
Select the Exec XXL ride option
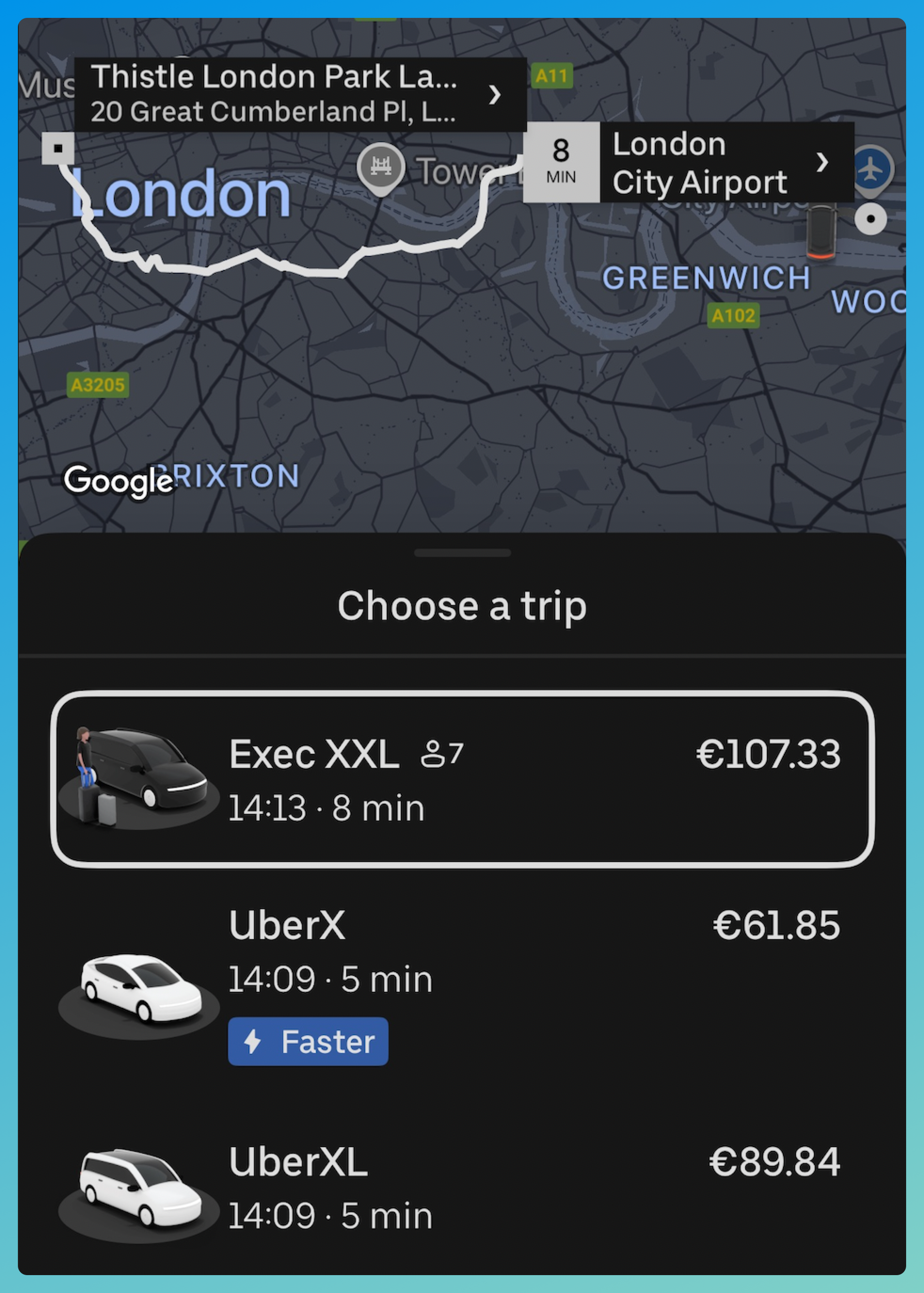(x=462, y=780)
